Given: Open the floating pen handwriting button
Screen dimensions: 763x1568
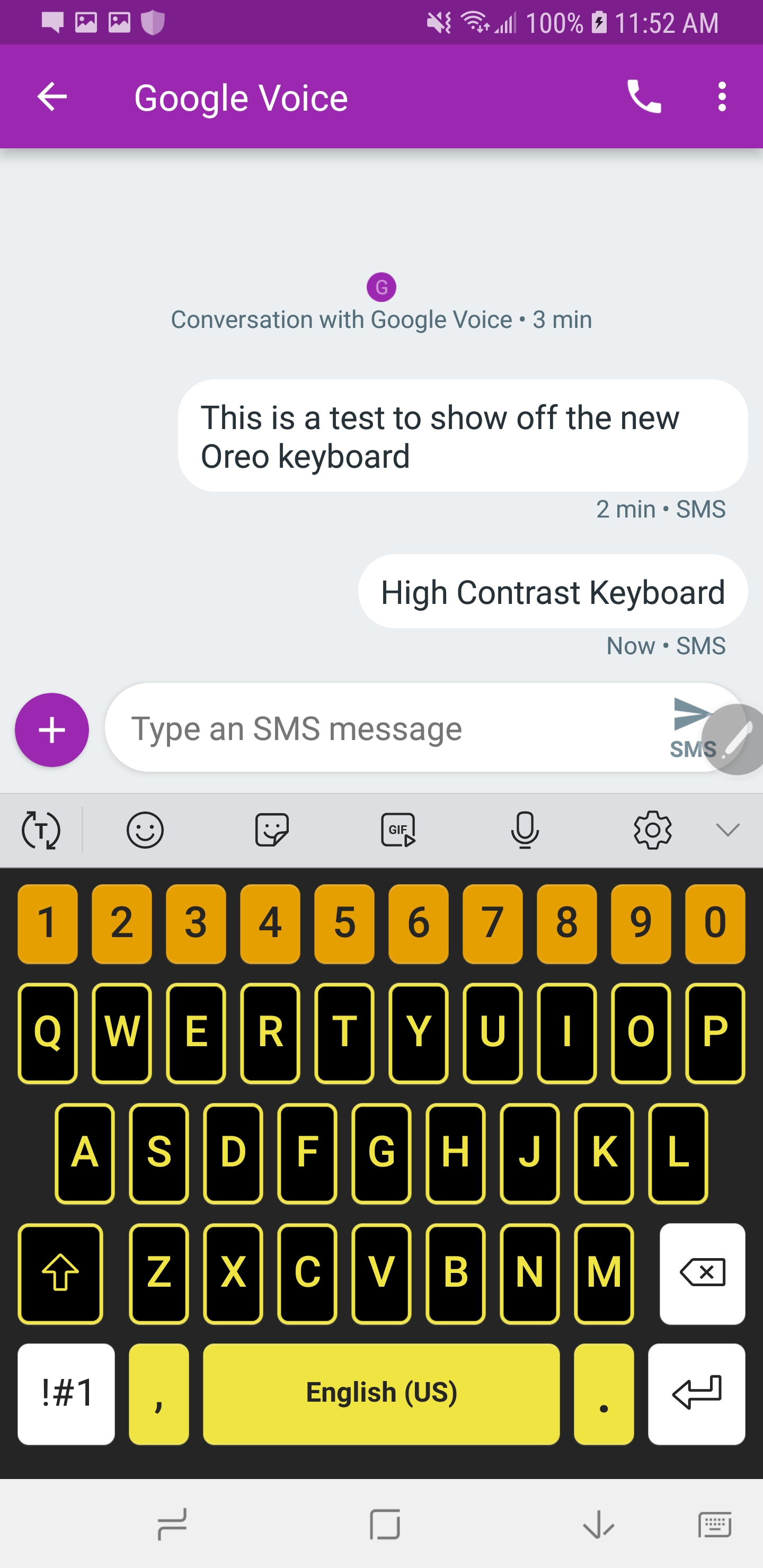Looking at the screenshot, I should [x=737, y=739].
